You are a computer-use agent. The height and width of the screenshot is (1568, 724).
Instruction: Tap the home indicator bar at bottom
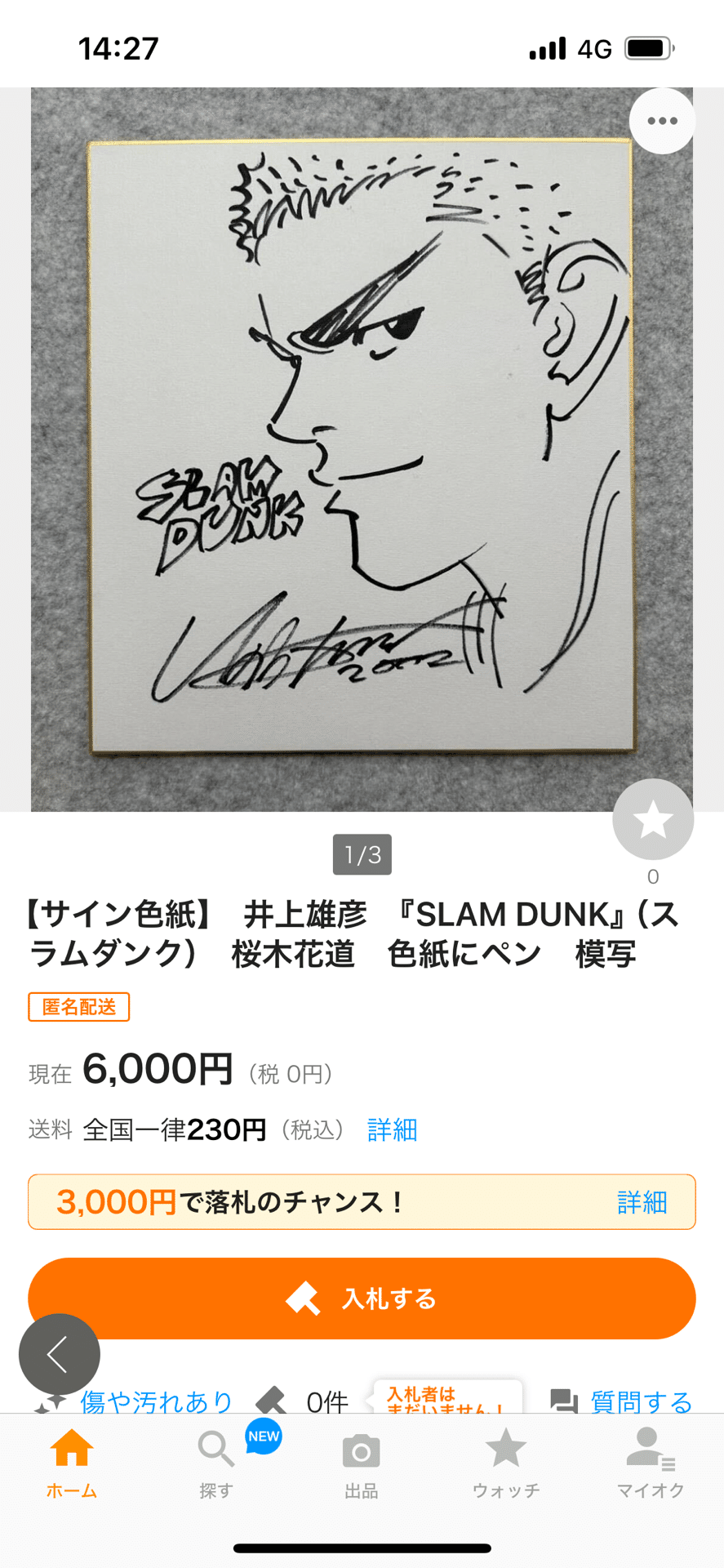pos(362,1547)
